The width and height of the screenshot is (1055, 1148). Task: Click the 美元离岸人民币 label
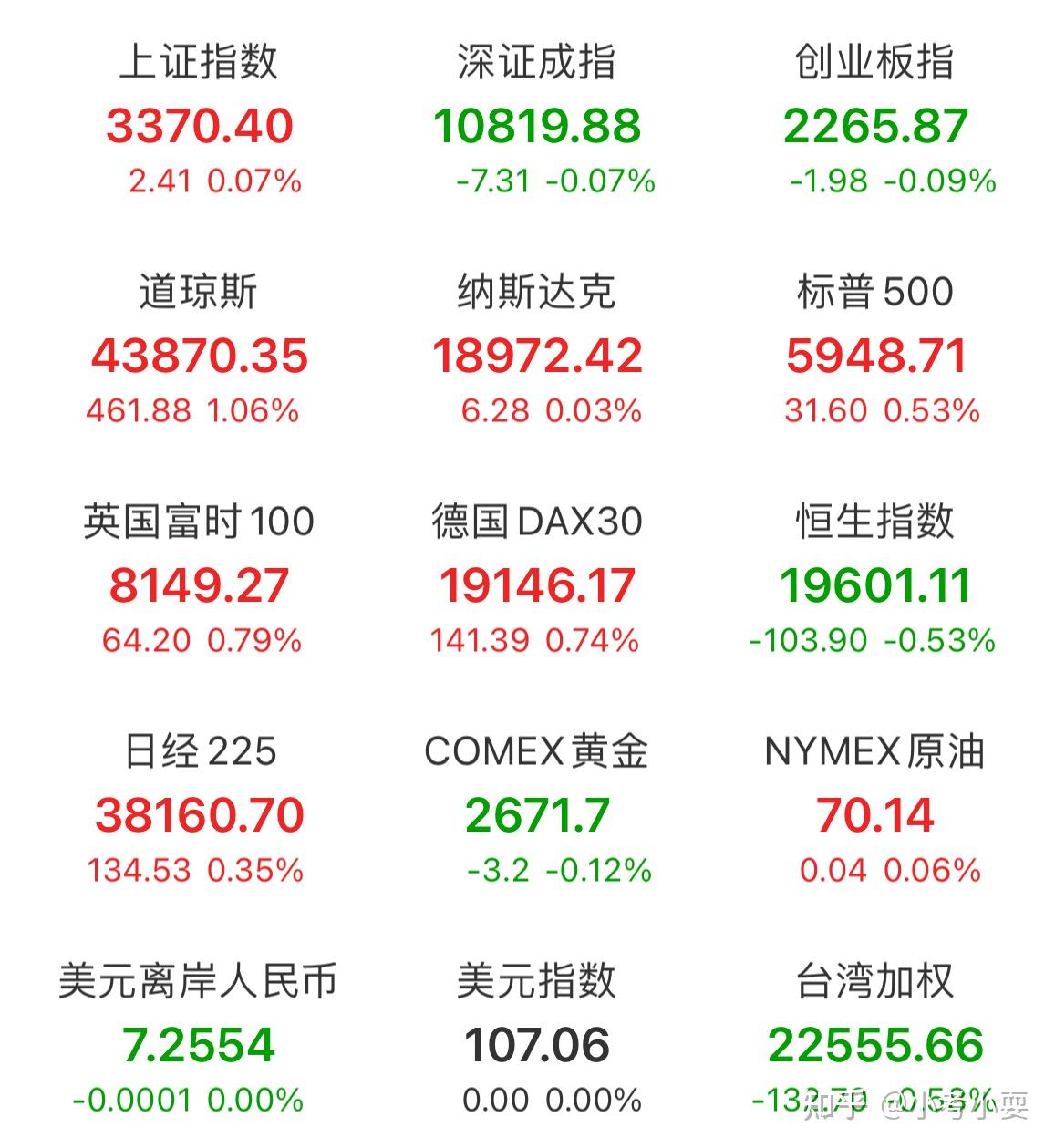pyautogui.click(x=197, y=980)
